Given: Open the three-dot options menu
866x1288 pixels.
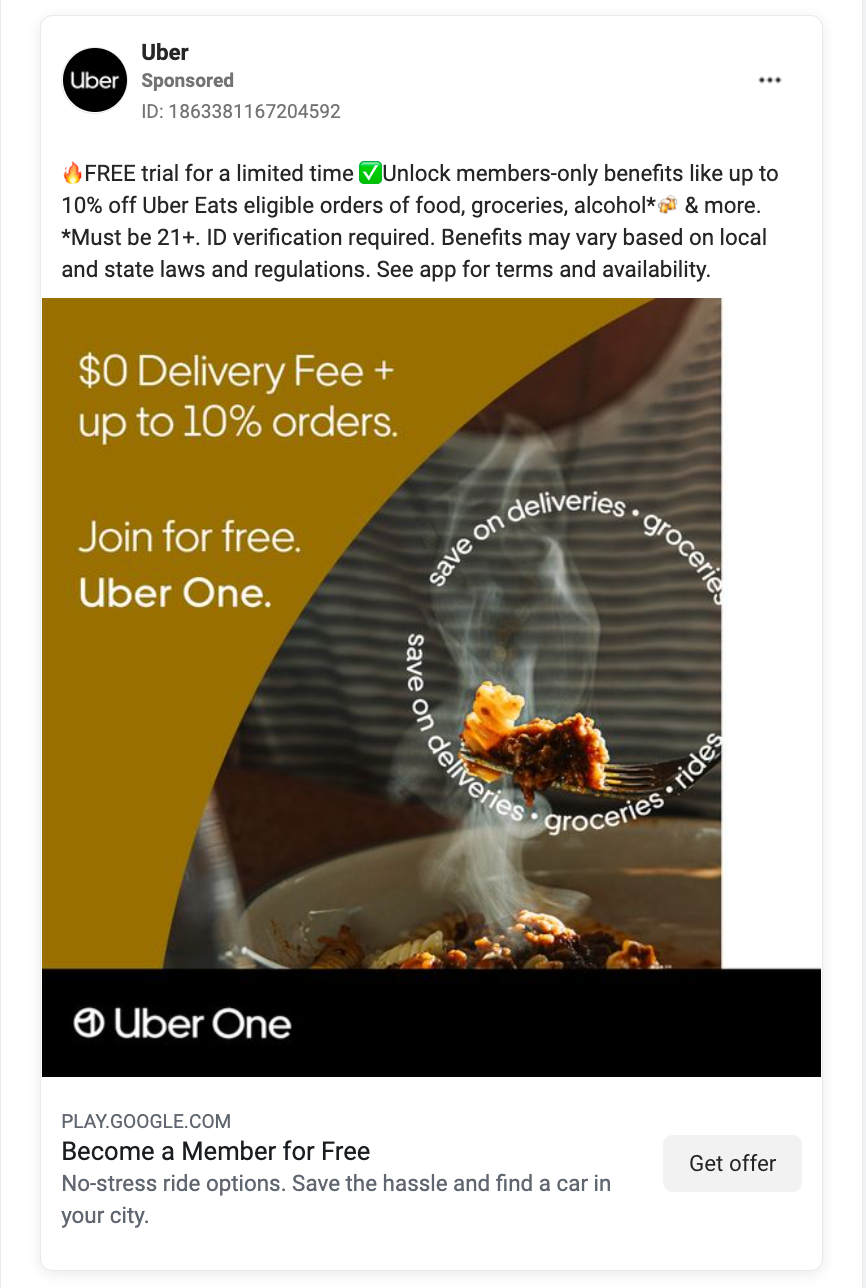Looking at the screenshot, I should (x=769, y=80).
